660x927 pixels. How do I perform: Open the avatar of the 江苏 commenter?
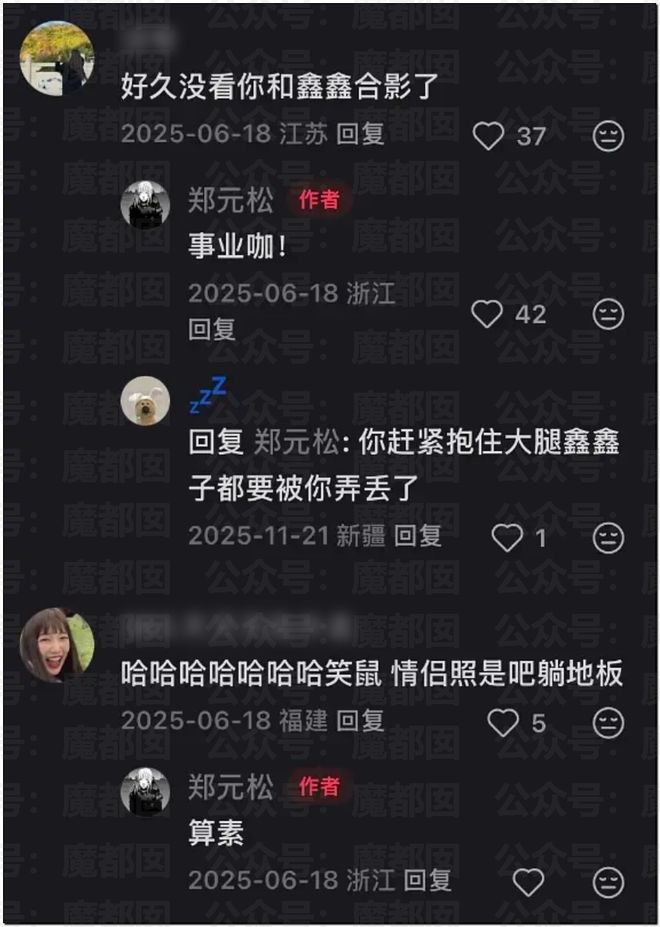tap(57, 57)
